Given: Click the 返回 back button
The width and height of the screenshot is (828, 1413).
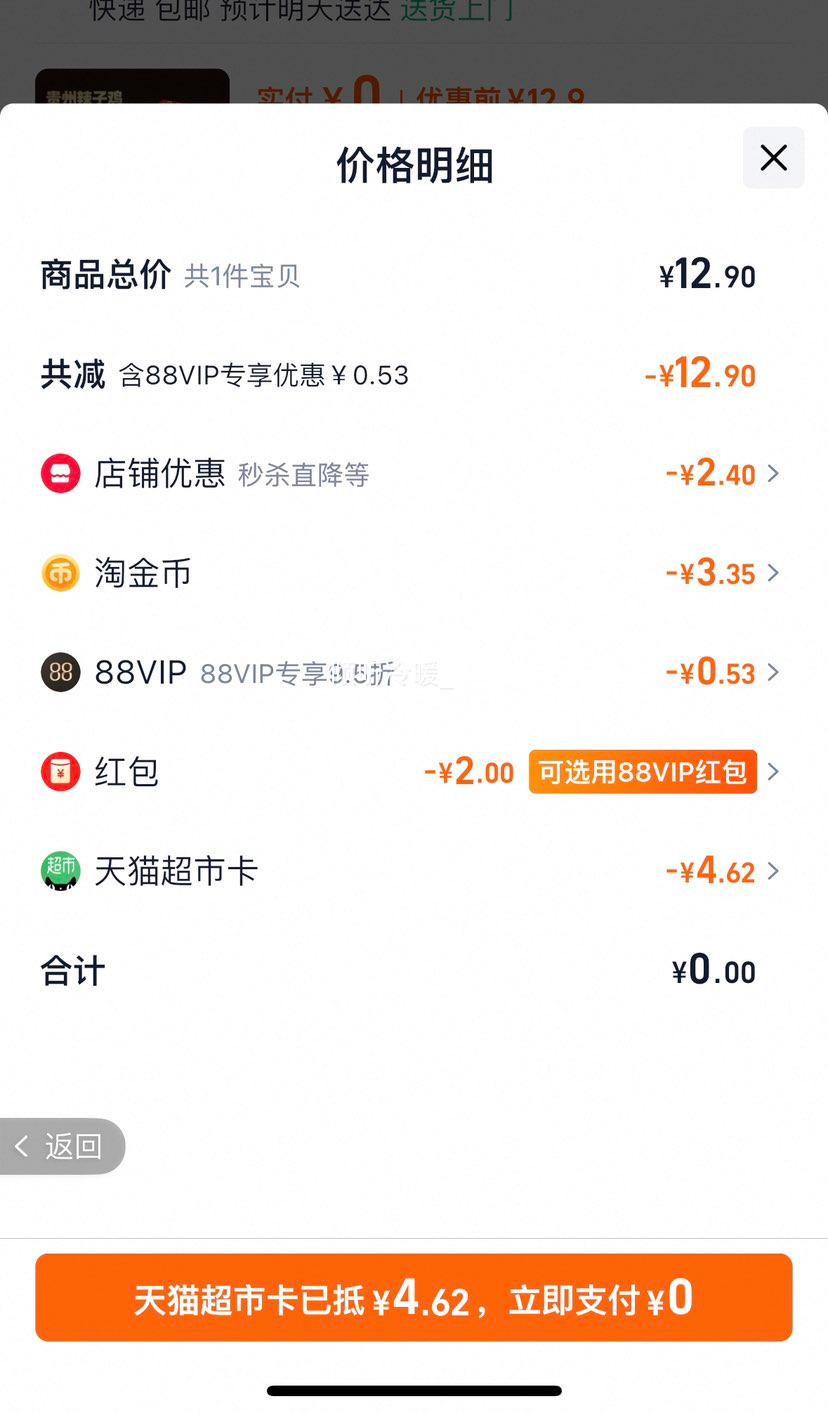Looking at the screenshot, I should pos(62,1146).
